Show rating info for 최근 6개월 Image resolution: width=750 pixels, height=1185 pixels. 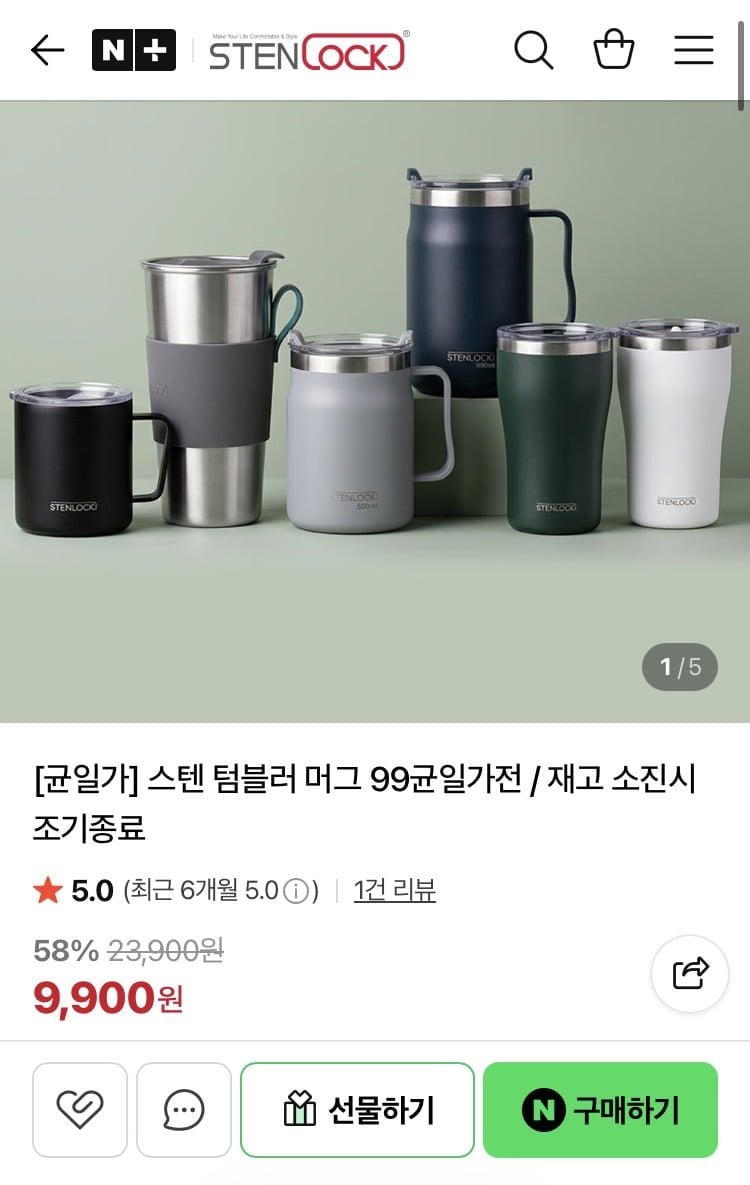pyautogui.click(x=296, y=891)
